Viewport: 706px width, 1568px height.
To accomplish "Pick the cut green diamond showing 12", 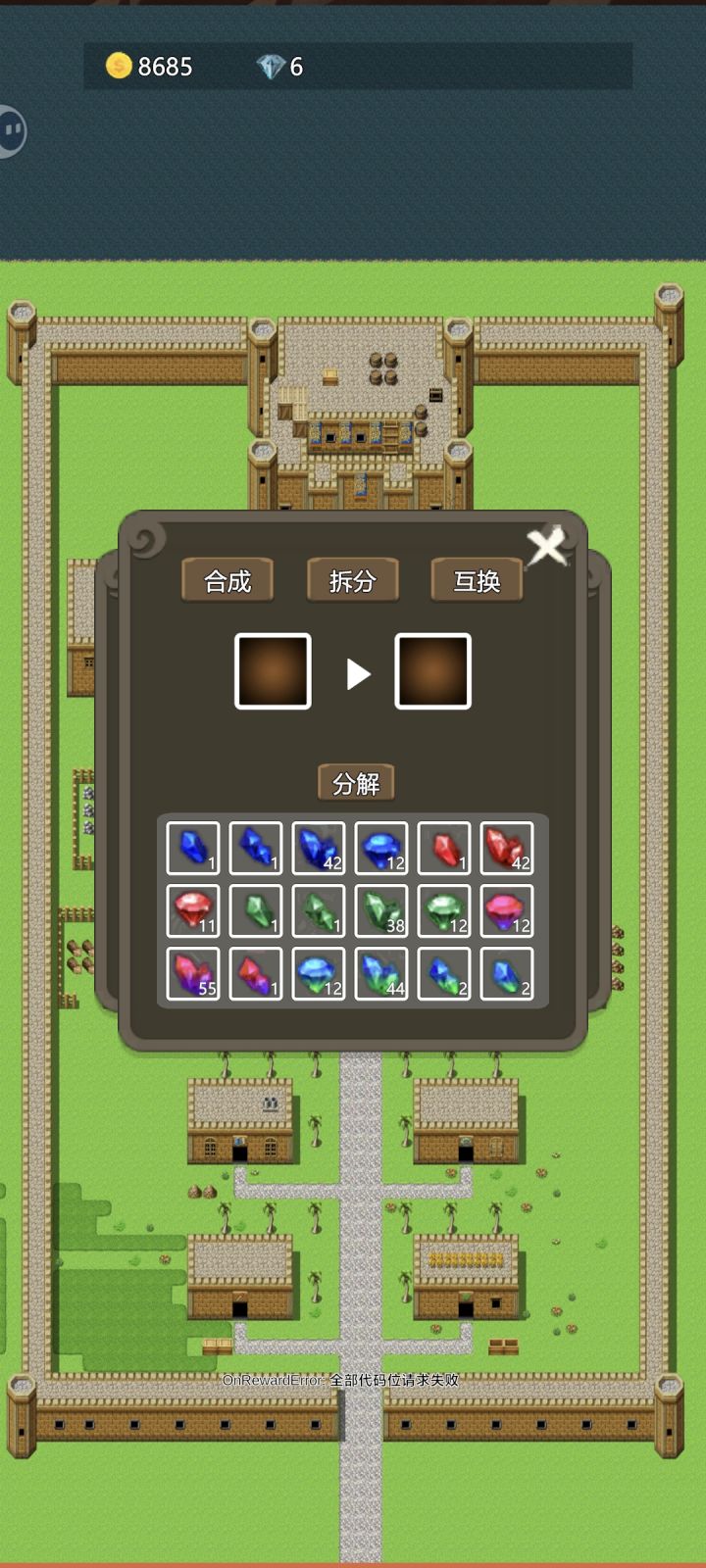I will click(443, 911).
